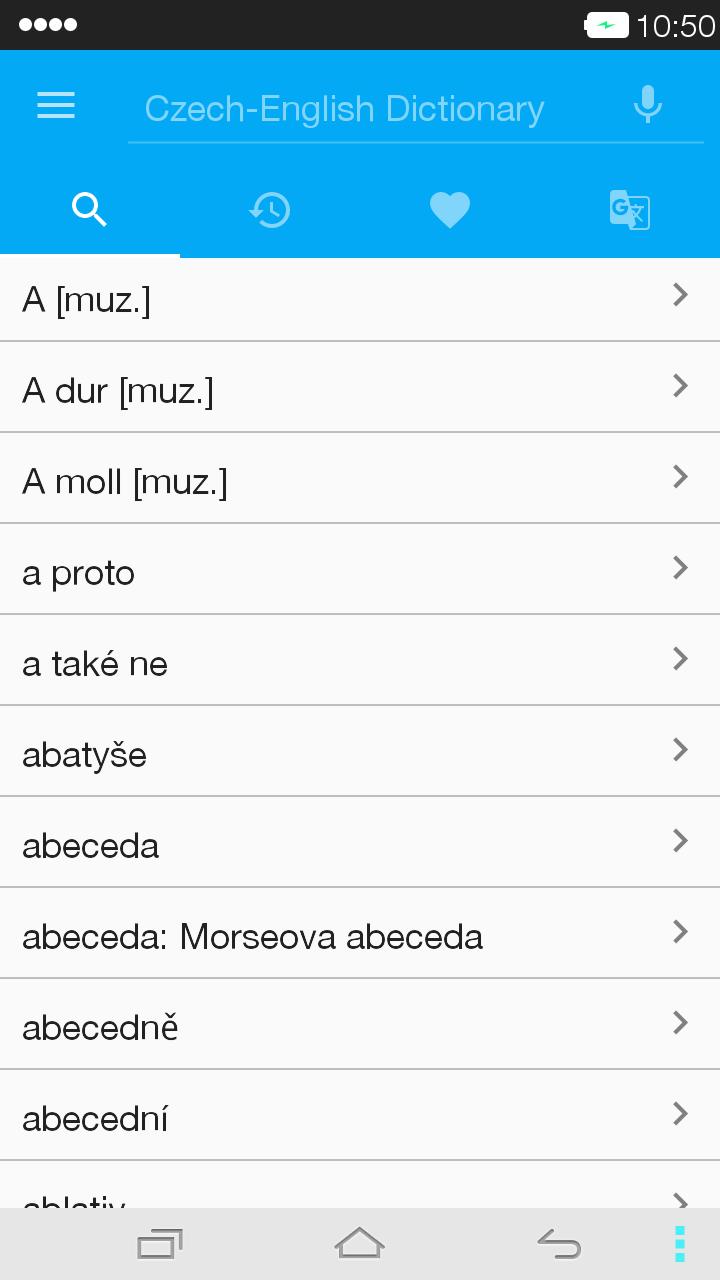This screenshot has height=1280, width=720.
Task: Switch to the history tab
Action: [x=270, y=210]
